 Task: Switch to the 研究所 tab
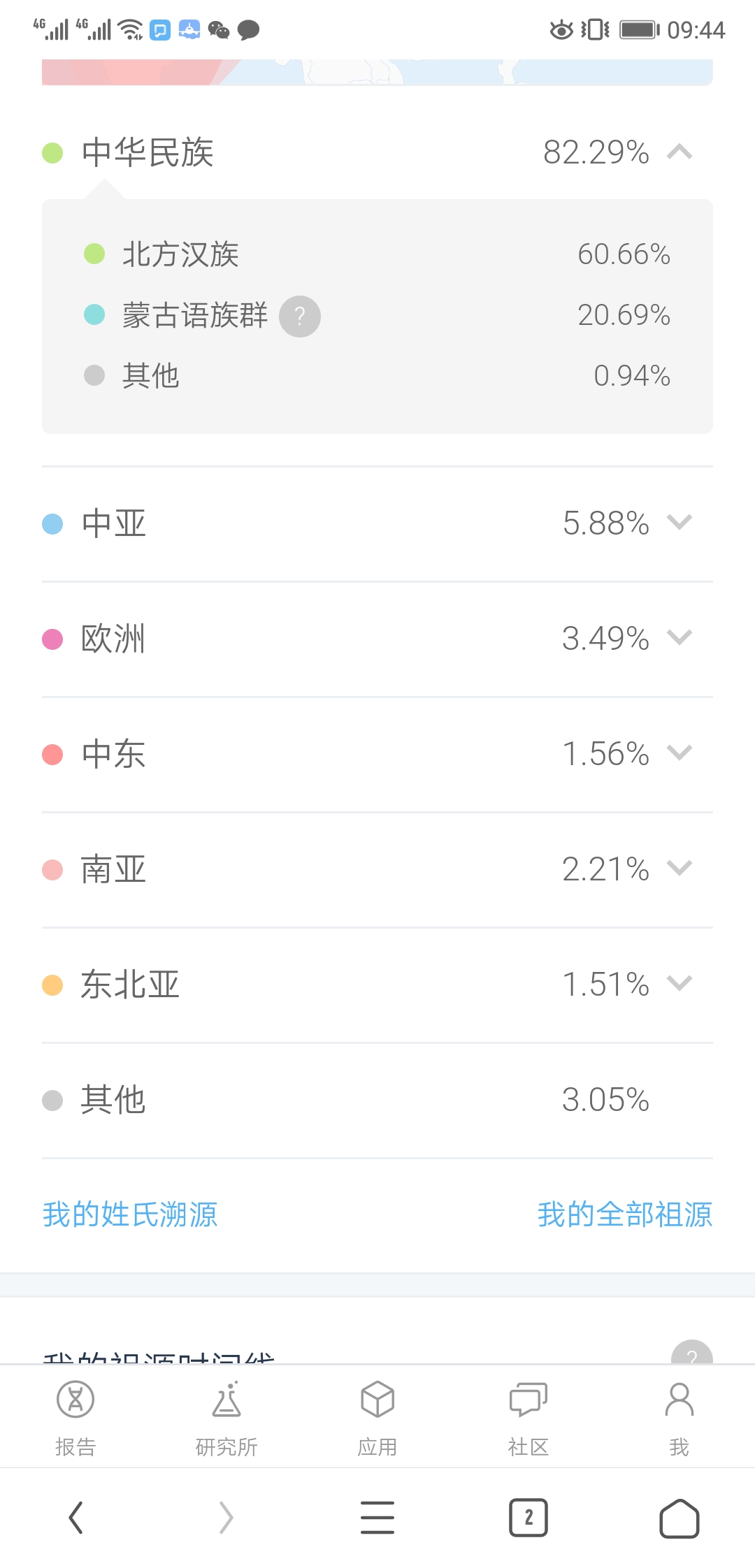226,1418
